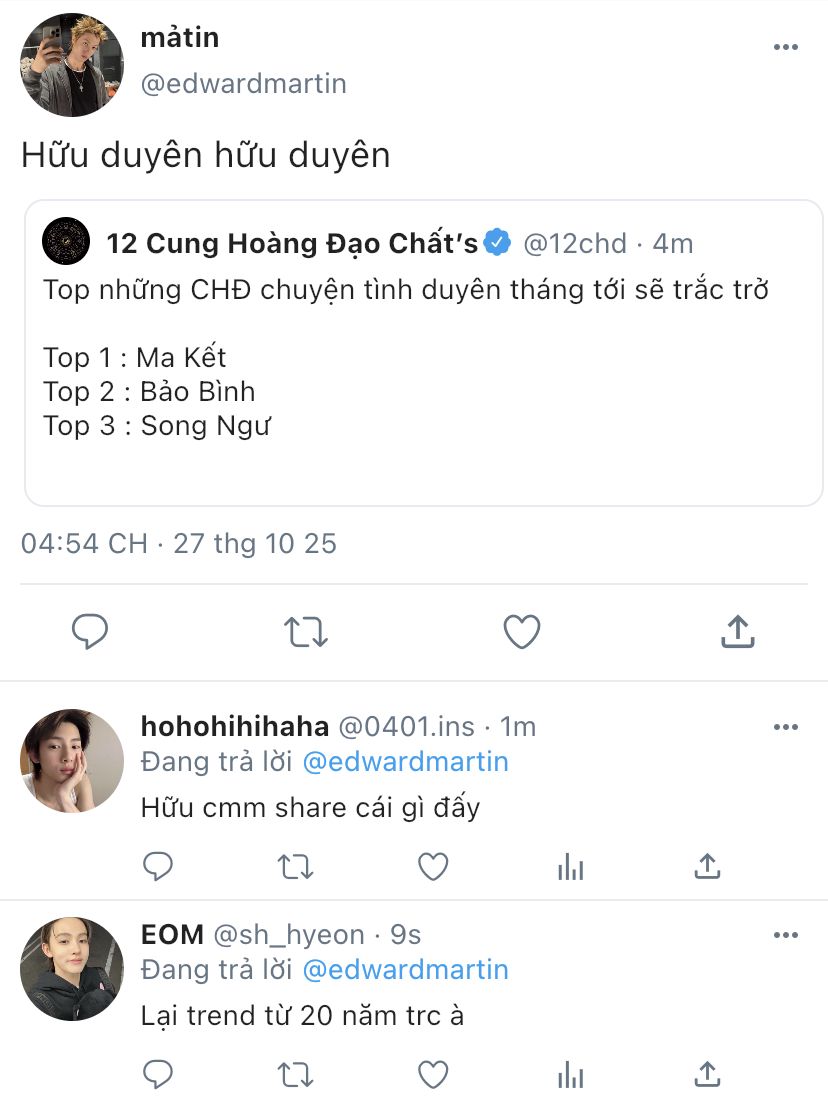Open overflow menu on EOM's reply
Screen dimensions: 828x1107
(786, 935)
